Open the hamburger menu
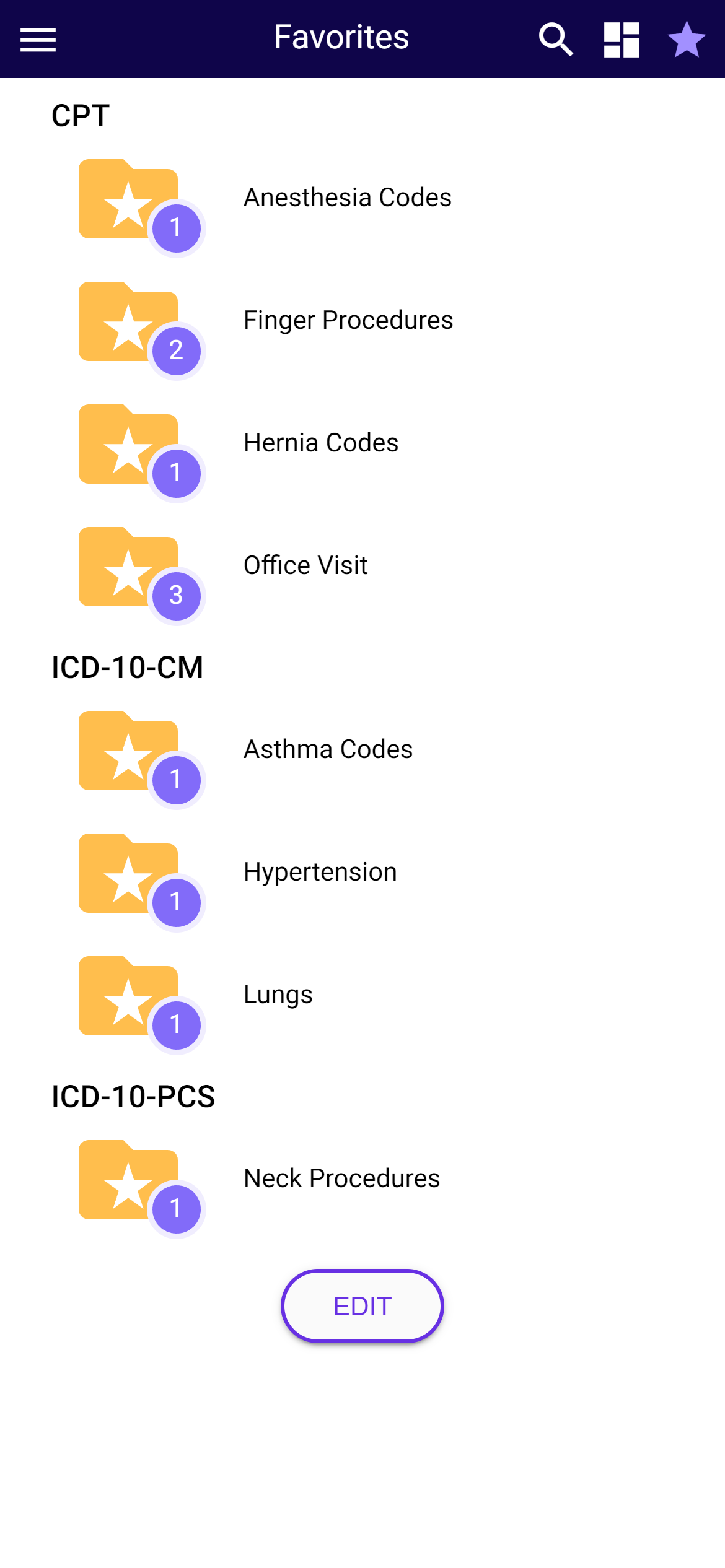Image resolution: width=725 pixels, height=1568 pixels. (38, 40)
